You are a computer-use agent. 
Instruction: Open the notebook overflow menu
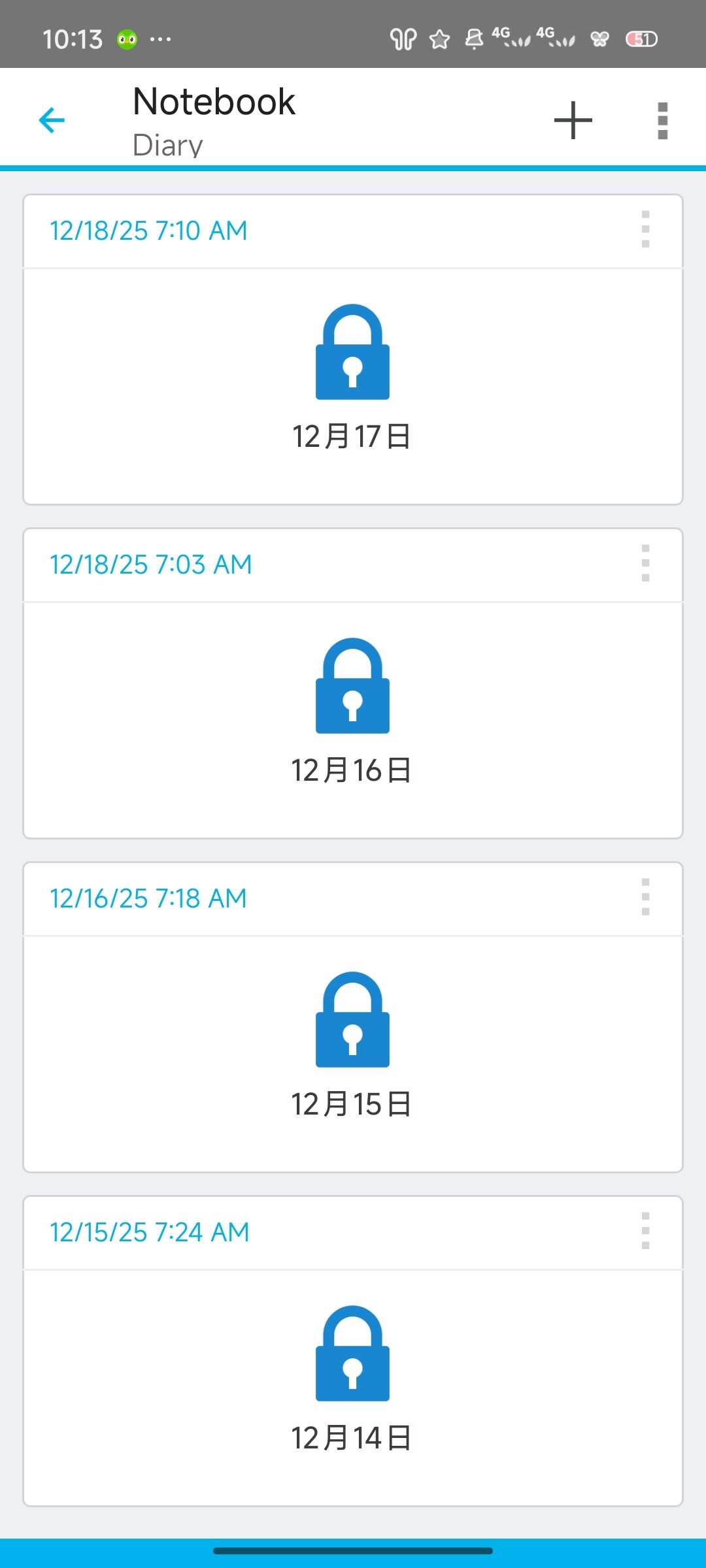pos(662,121)
